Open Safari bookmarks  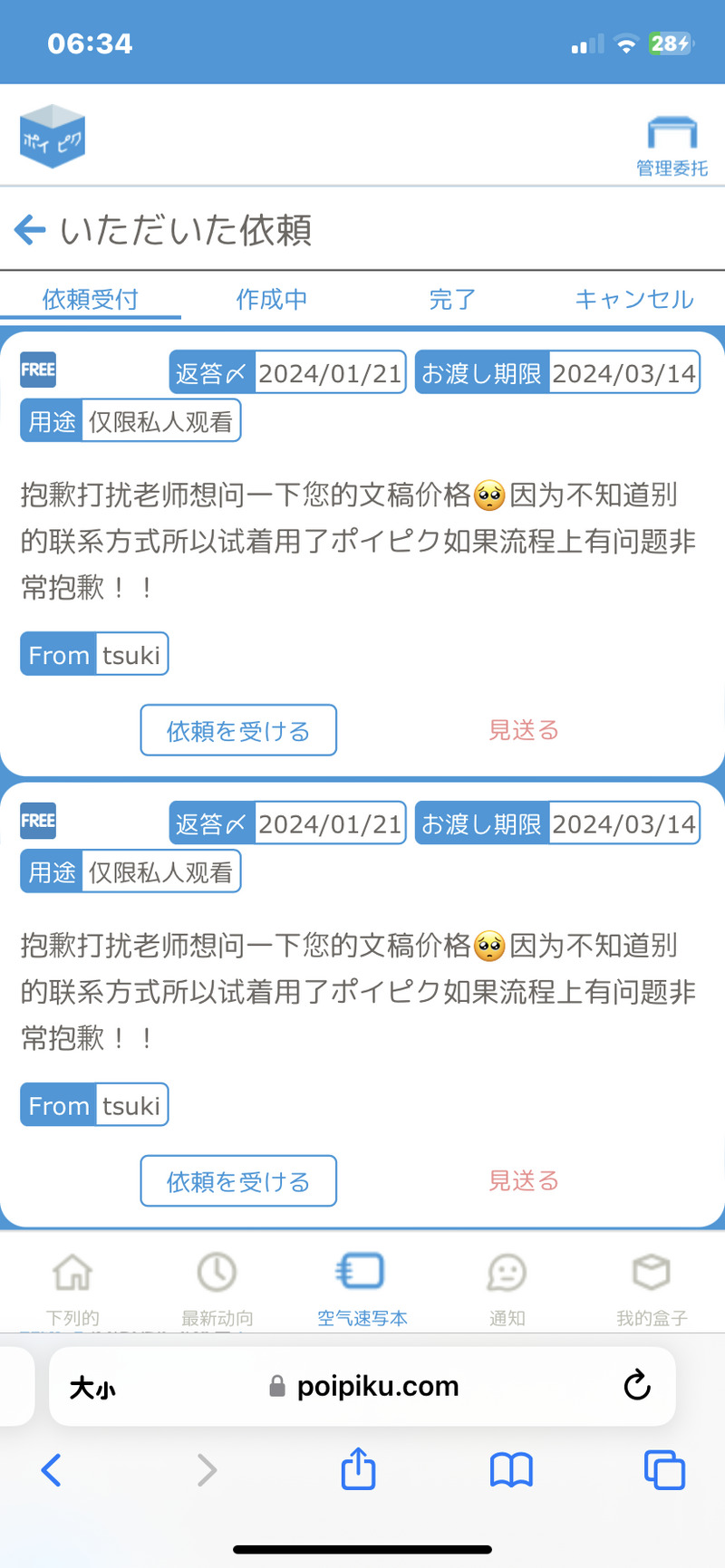pyautogui.click(x=511, y=1469)
